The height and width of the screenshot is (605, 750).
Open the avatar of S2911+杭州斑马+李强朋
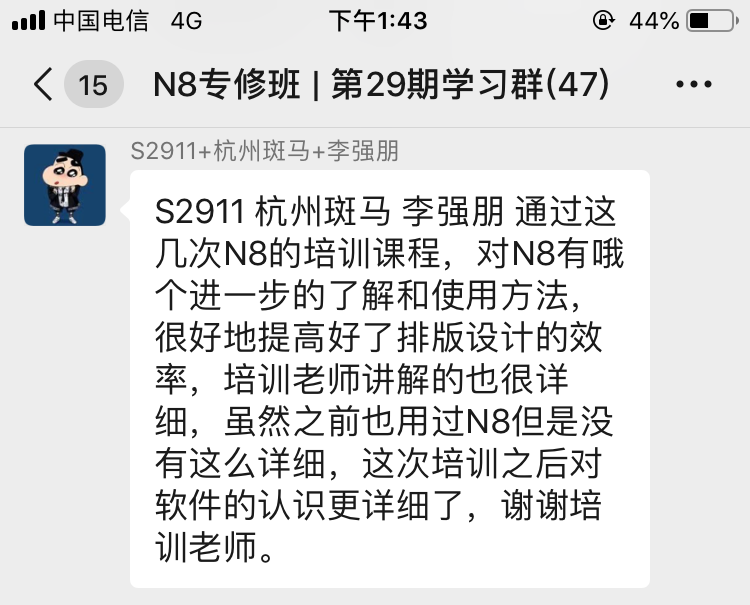pyautogui.click(x=65, y=185)
